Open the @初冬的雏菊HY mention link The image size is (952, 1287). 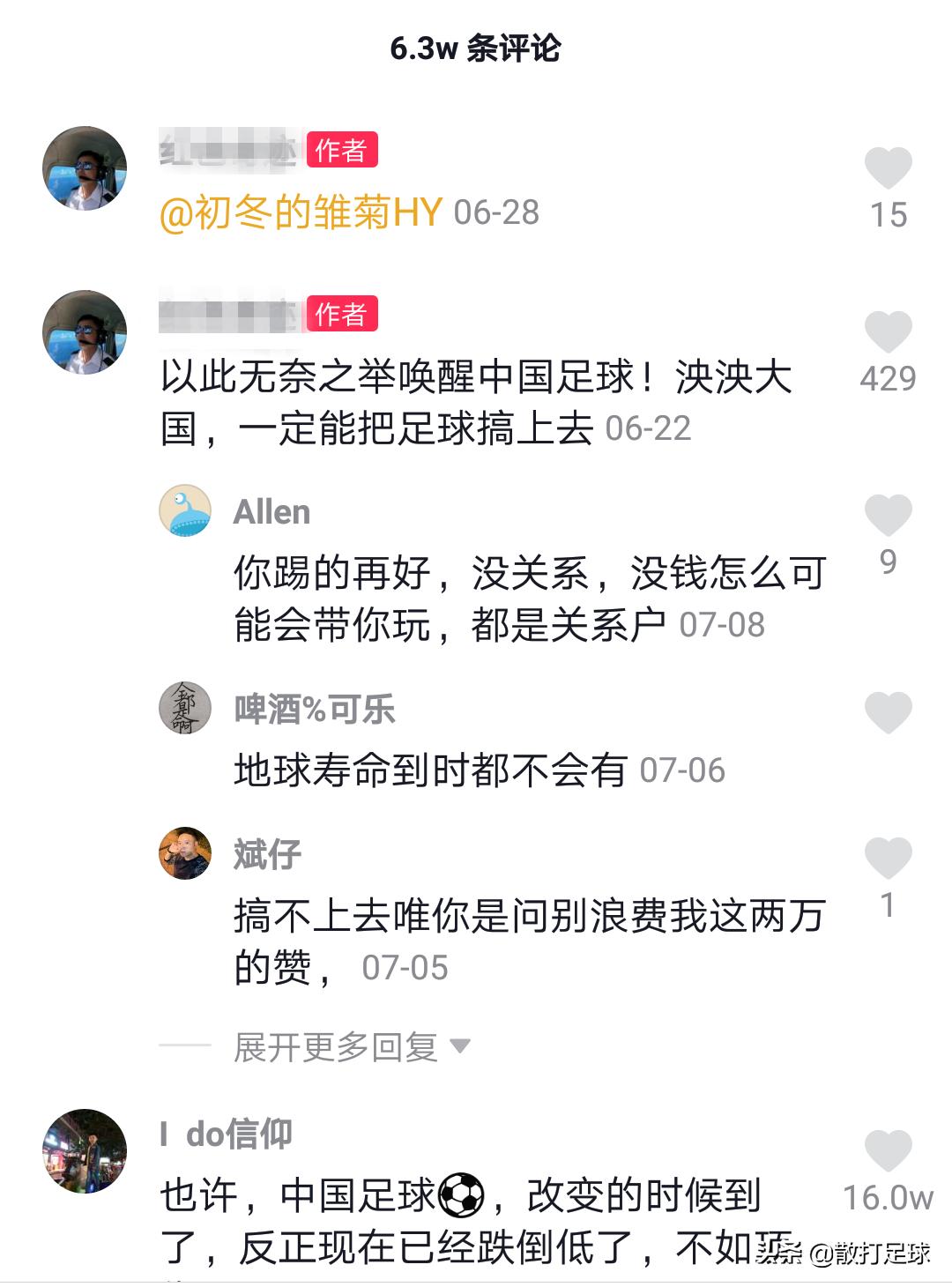tap(300, 210)
